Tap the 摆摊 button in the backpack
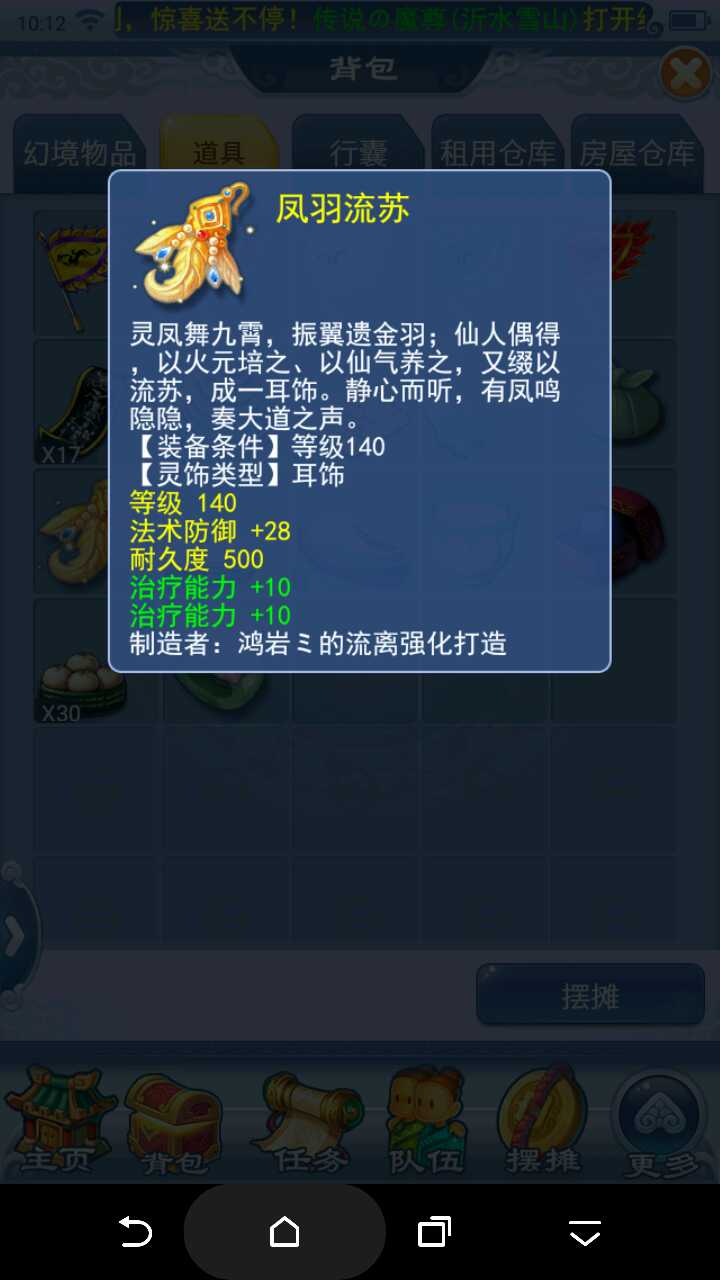720x1280 pixels. point(590,995)
